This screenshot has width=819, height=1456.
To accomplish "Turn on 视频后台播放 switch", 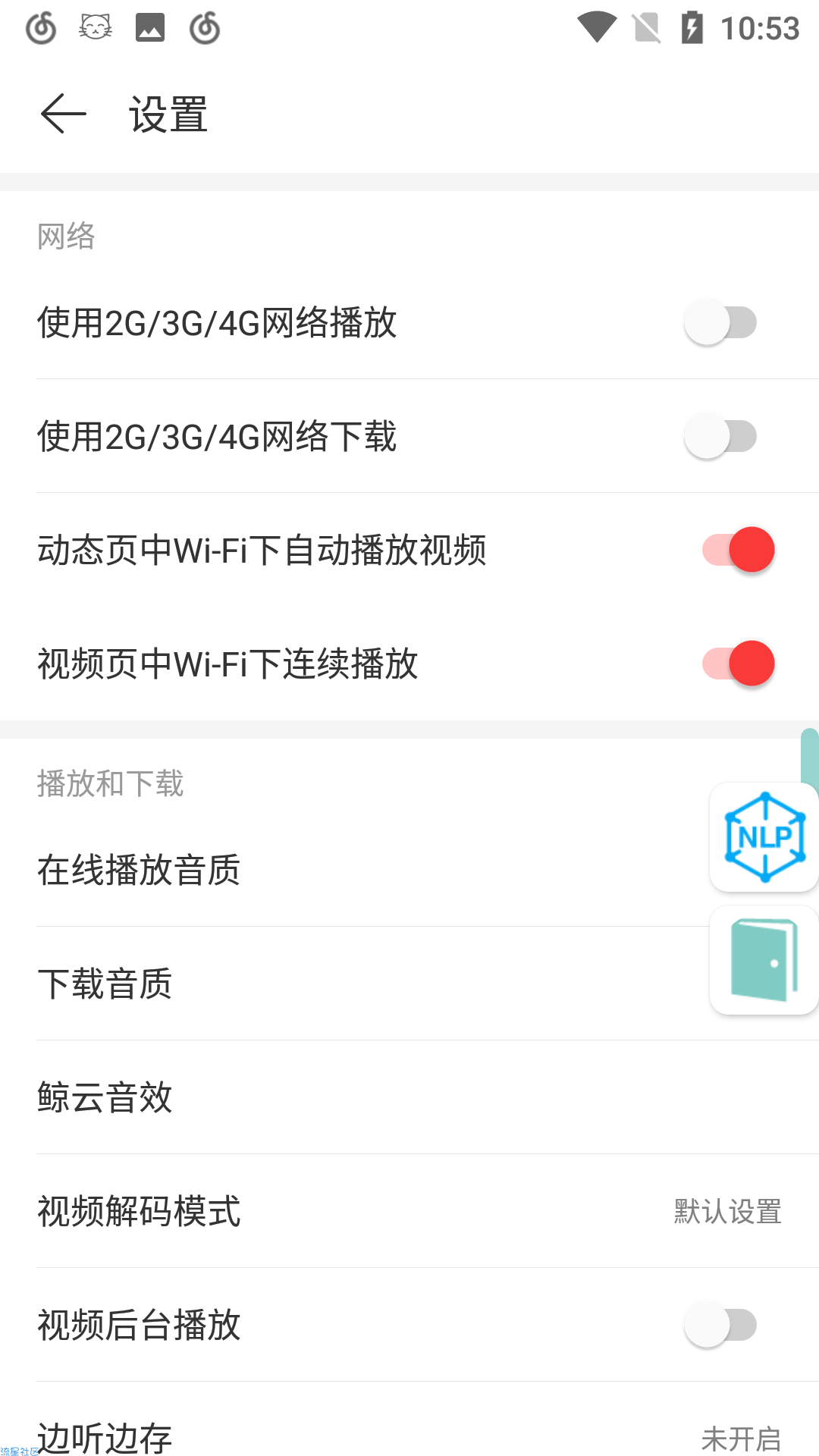I will pos(720,1325).
